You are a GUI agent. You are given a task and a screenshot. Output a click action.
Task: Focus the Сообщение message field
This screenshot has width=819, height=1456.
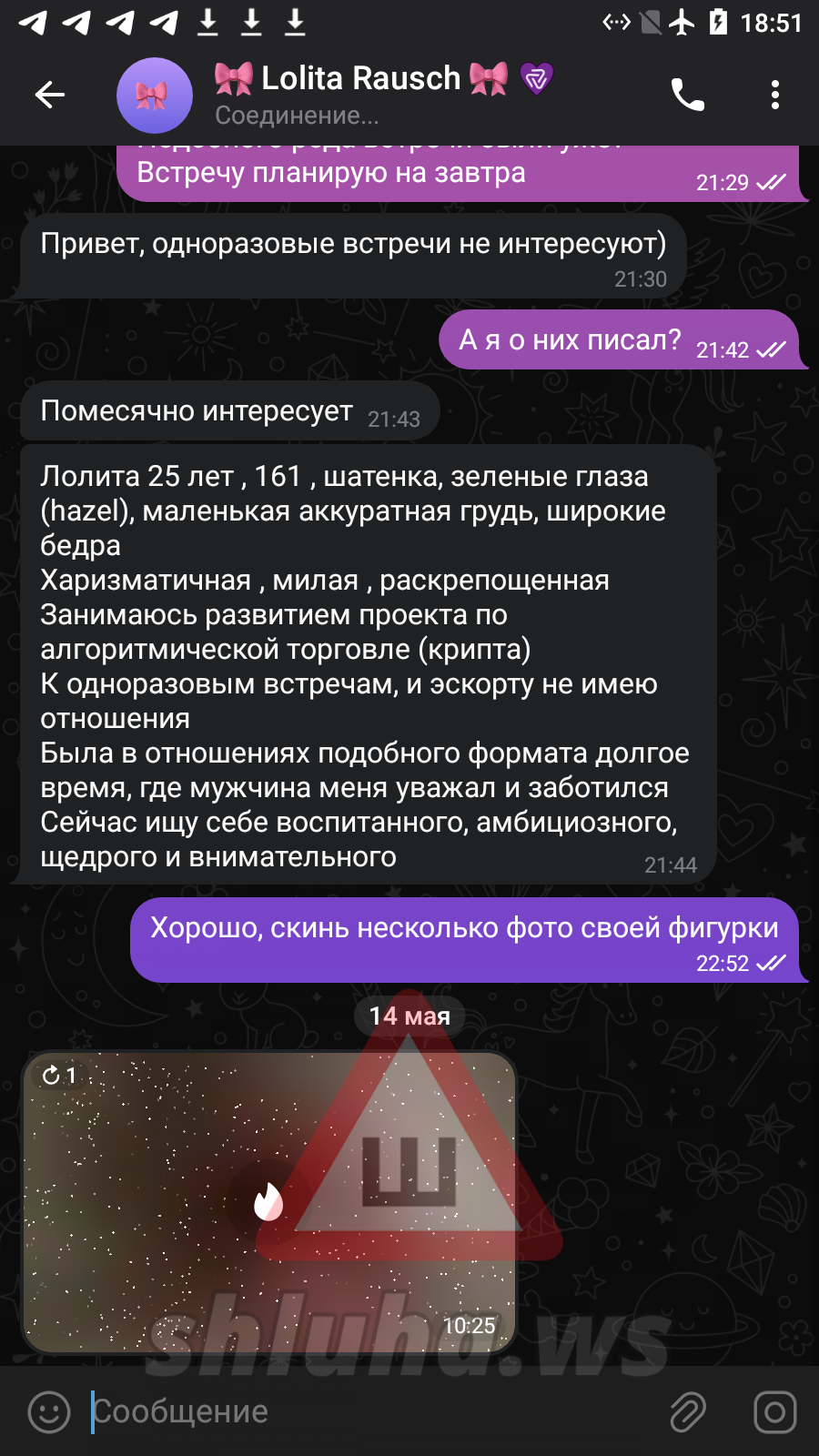(x=364, y=1411)
